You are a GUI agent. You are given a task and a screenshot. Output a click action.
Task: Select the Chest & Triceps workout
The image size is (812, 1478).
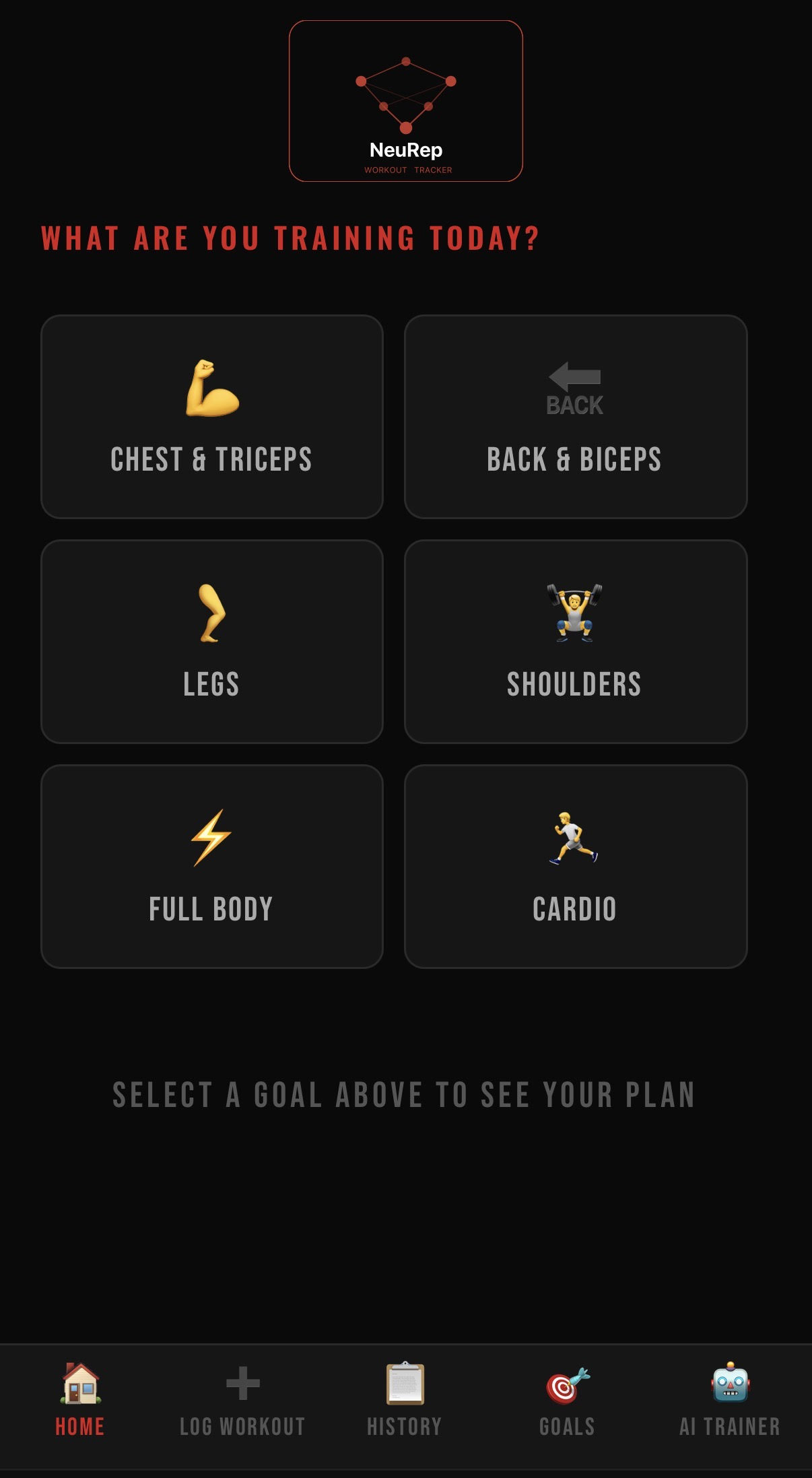point(211,417)
